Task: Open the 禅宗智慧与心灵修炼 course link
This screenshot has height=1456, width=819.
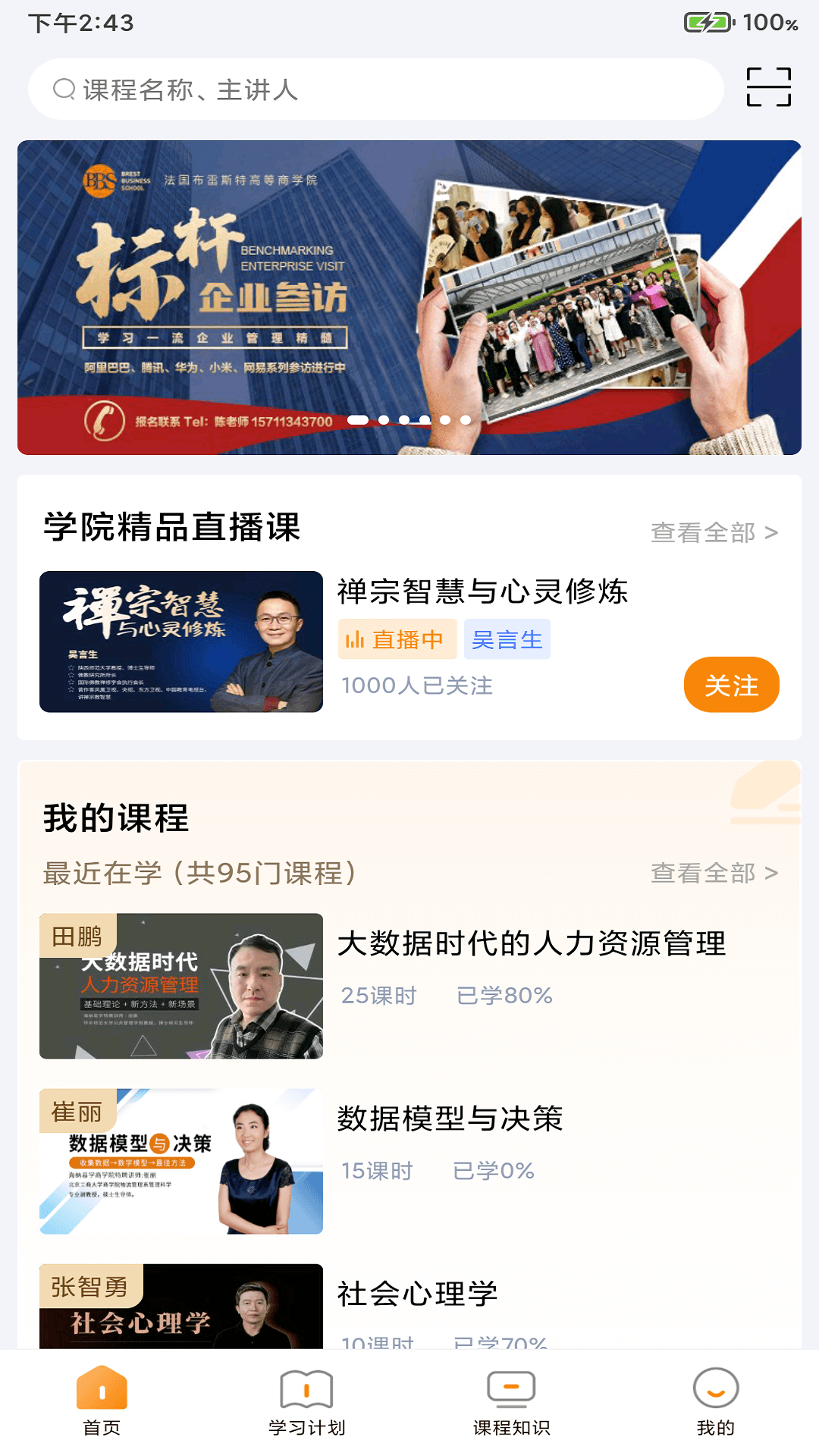Action: pyautogui.click(x=483, y=594)
